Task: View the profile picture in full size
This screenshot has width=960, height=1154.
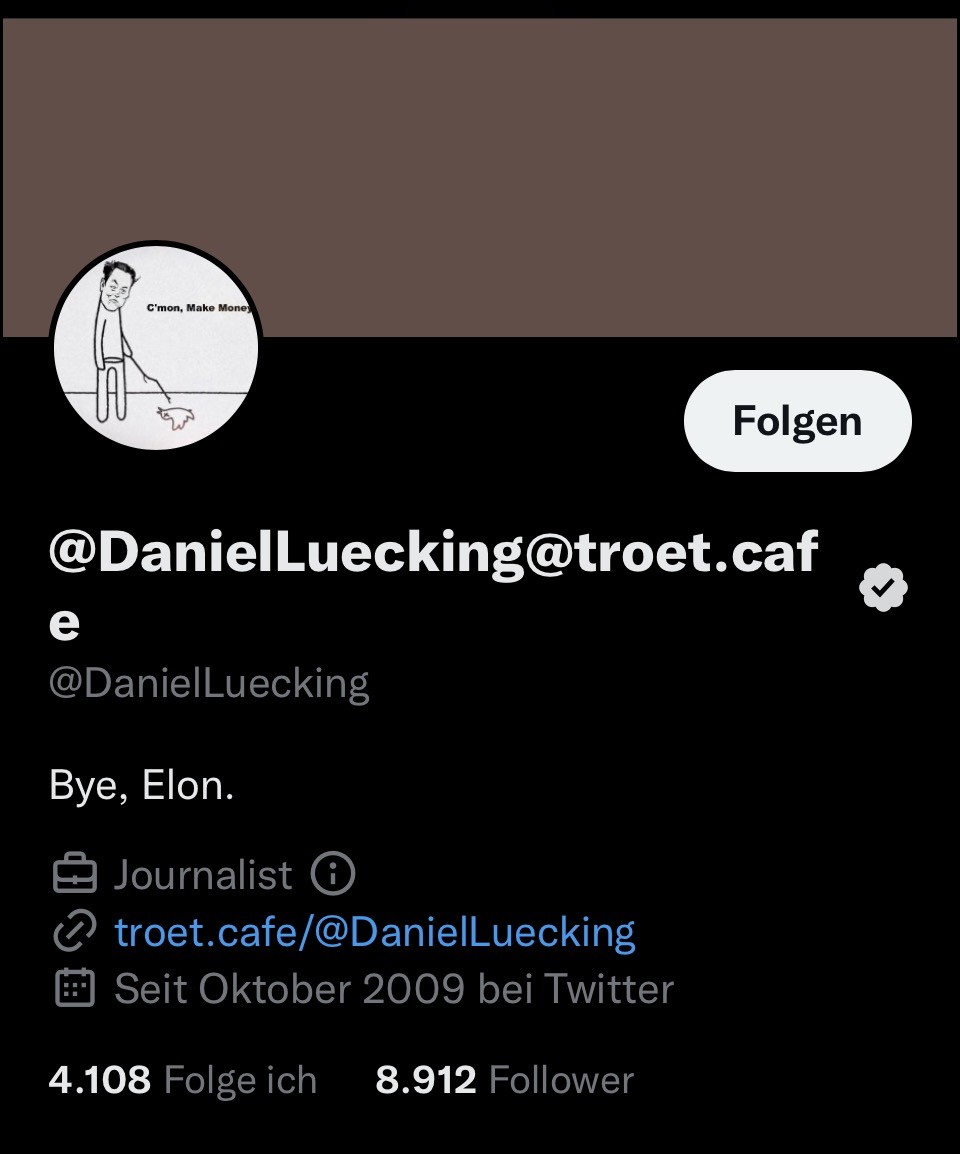Action: [x=155, y=347]
